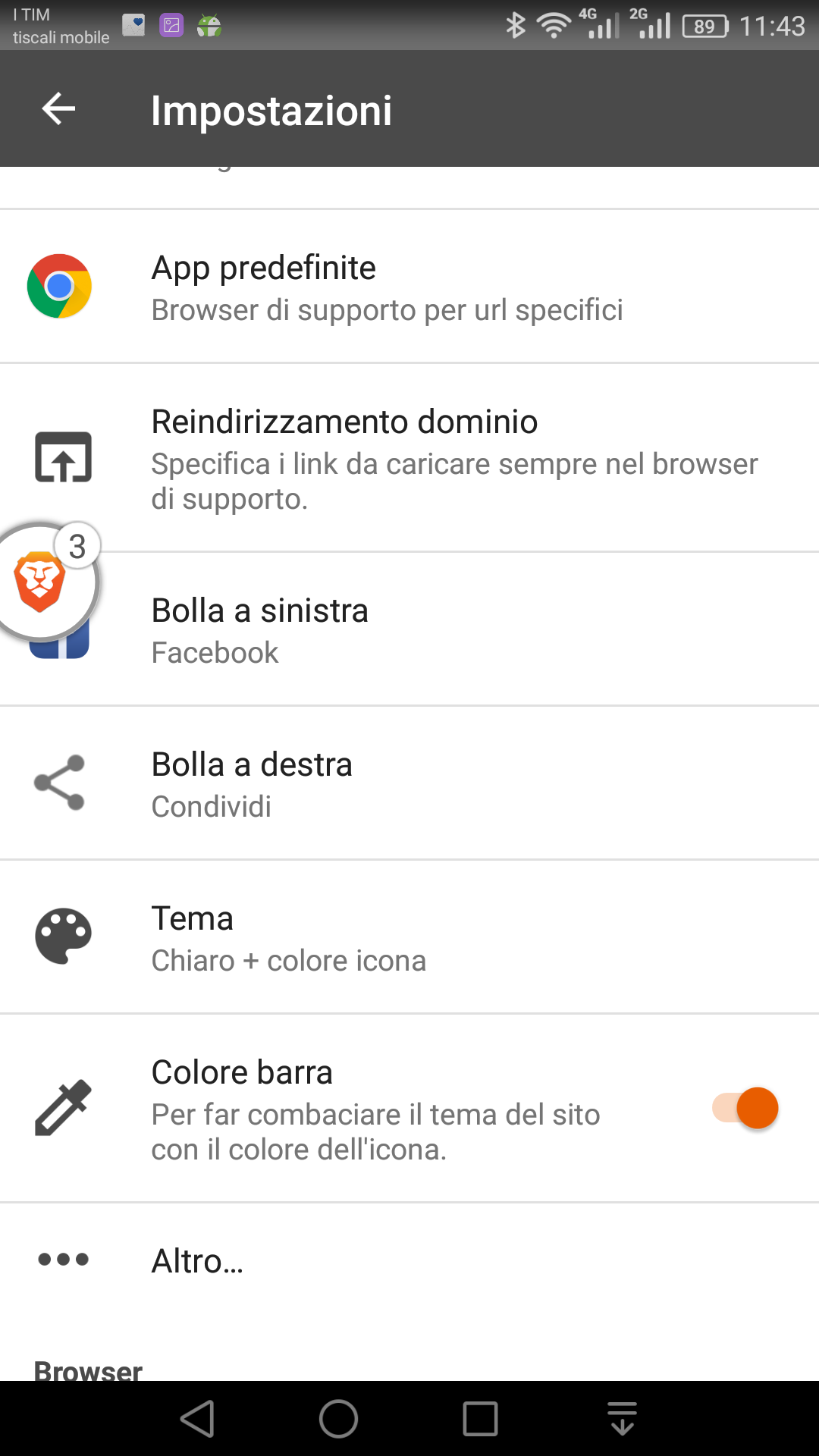Open Bolla a sinistra option
This screenshot has height=1456, width=819.
point(409,629)
